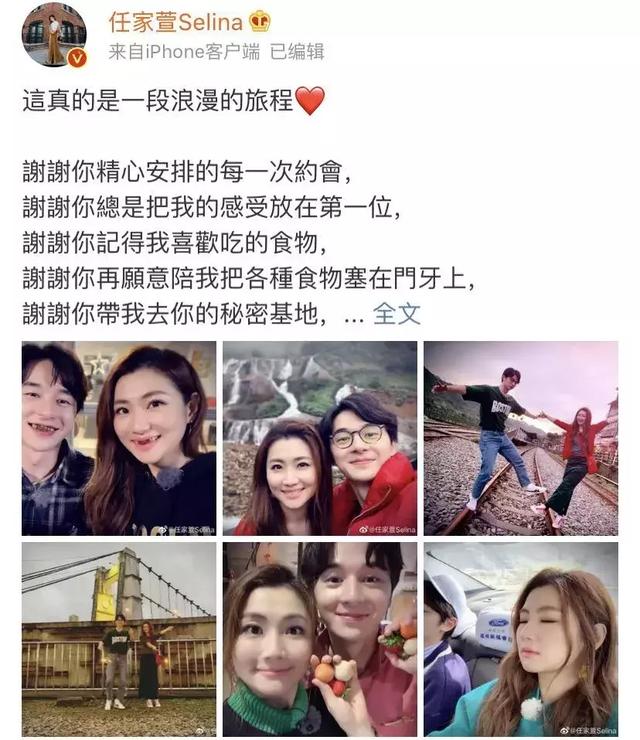
Task: Open the suspension bridge photo
Action: 119,638
